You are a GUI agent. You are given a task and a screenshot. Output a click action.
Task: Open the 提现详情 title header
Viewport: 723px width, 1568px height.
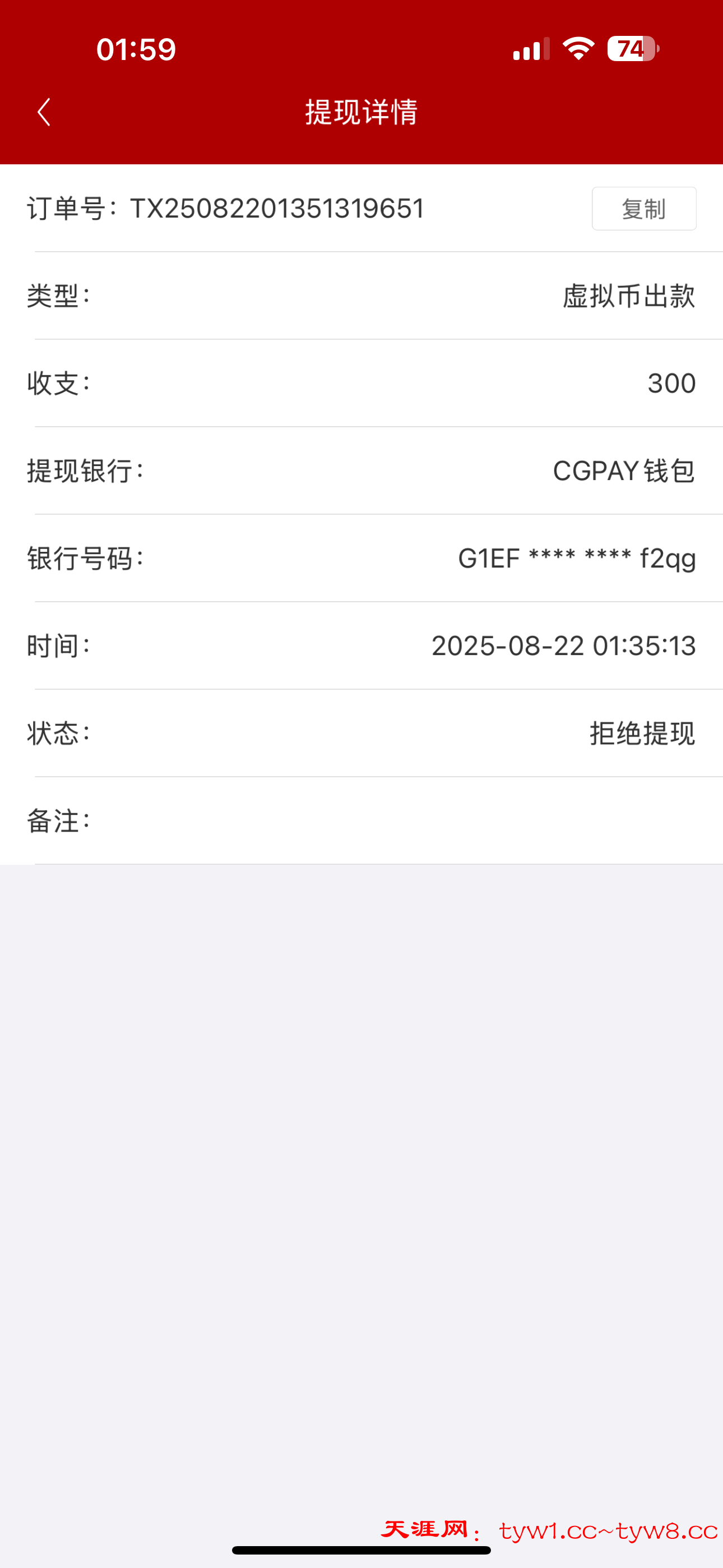pyautogui.click(x=361, y=113)
